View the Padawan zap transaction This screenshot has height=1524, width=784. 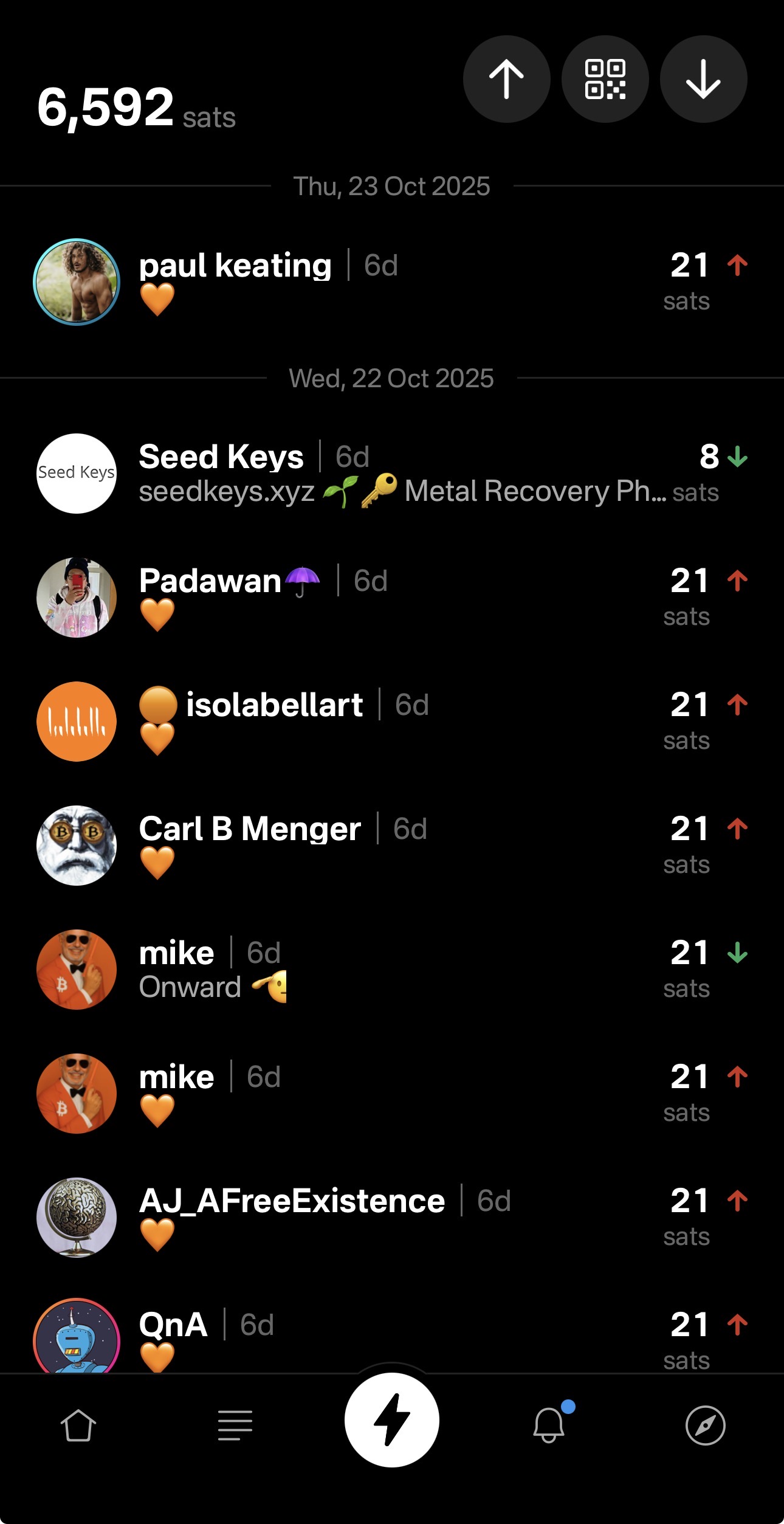click(x=392, y=598)
